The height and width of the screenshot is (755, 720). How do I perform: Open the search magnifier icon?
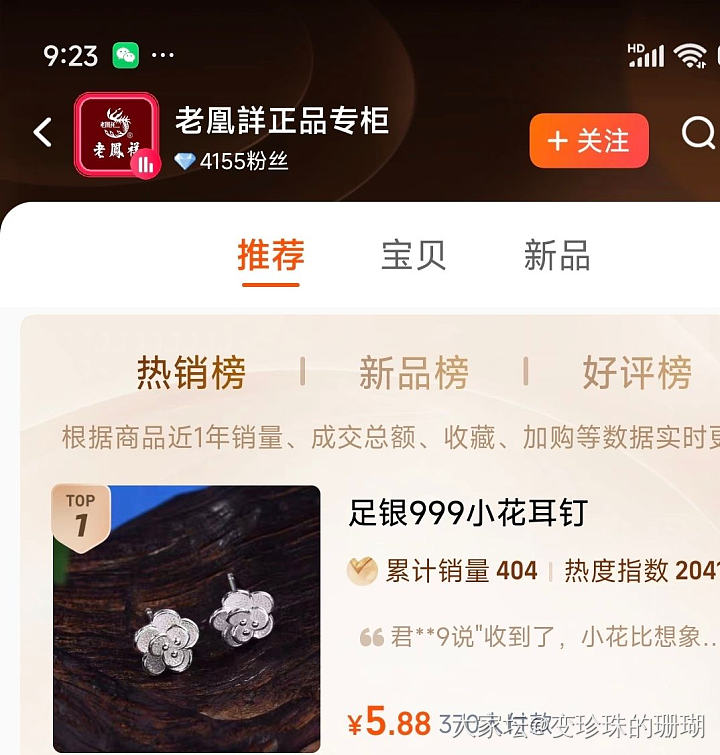698,132
